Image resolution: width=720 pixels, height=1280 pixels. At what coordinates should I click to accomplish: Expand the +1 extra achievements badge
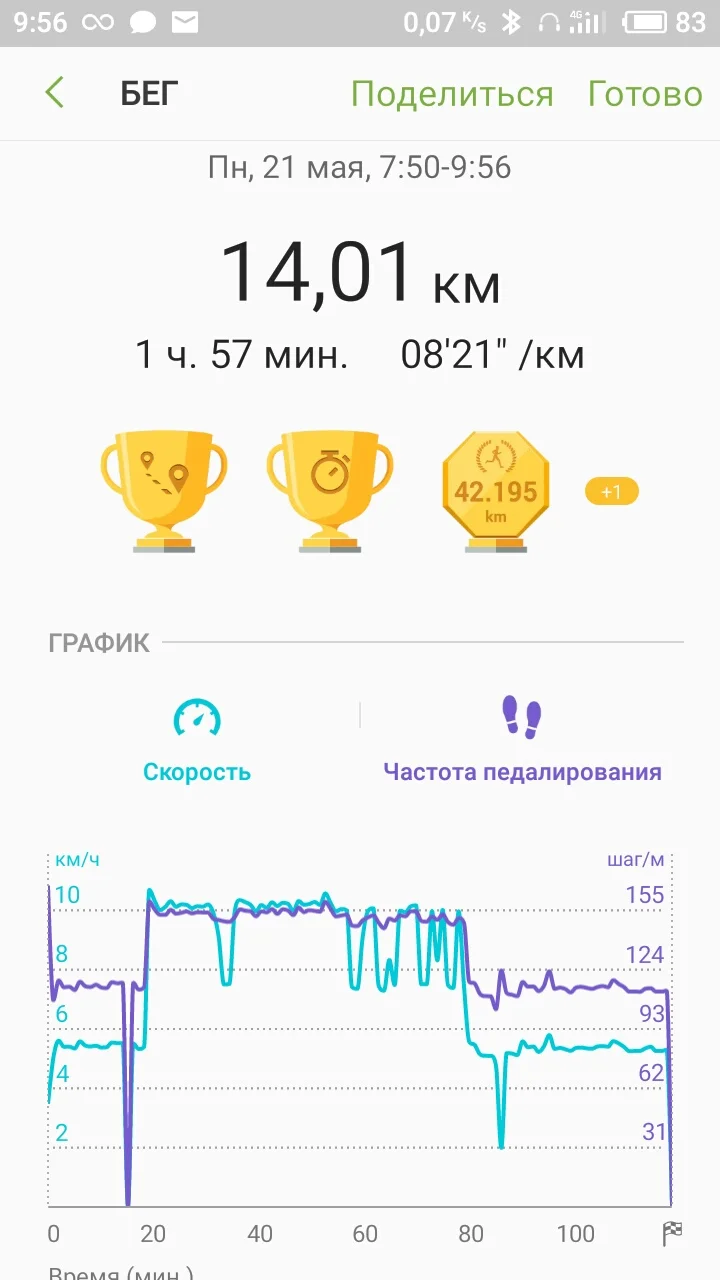pyautogui.click(x=611, y=492)
